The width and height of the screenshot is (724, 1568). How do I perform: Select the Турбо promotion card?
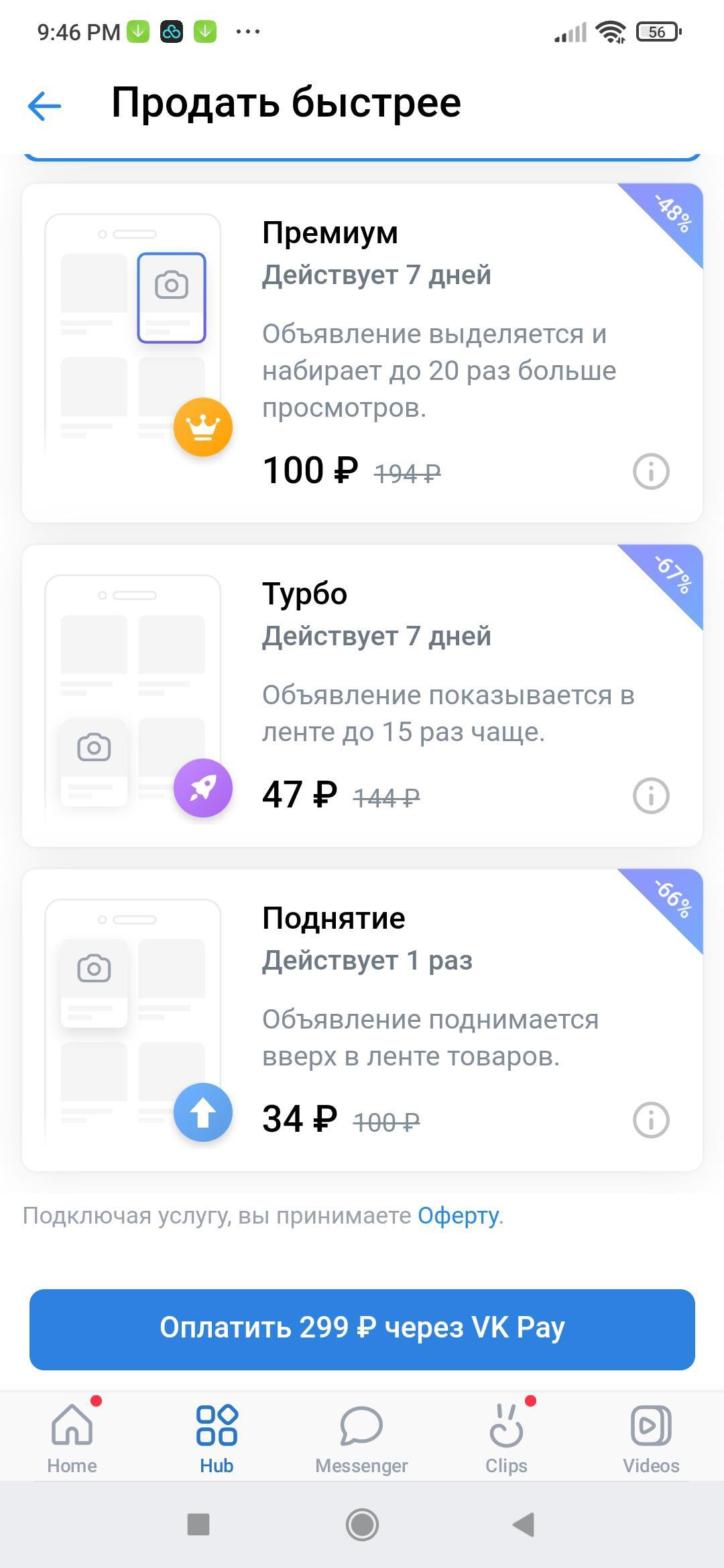point(362,696)
